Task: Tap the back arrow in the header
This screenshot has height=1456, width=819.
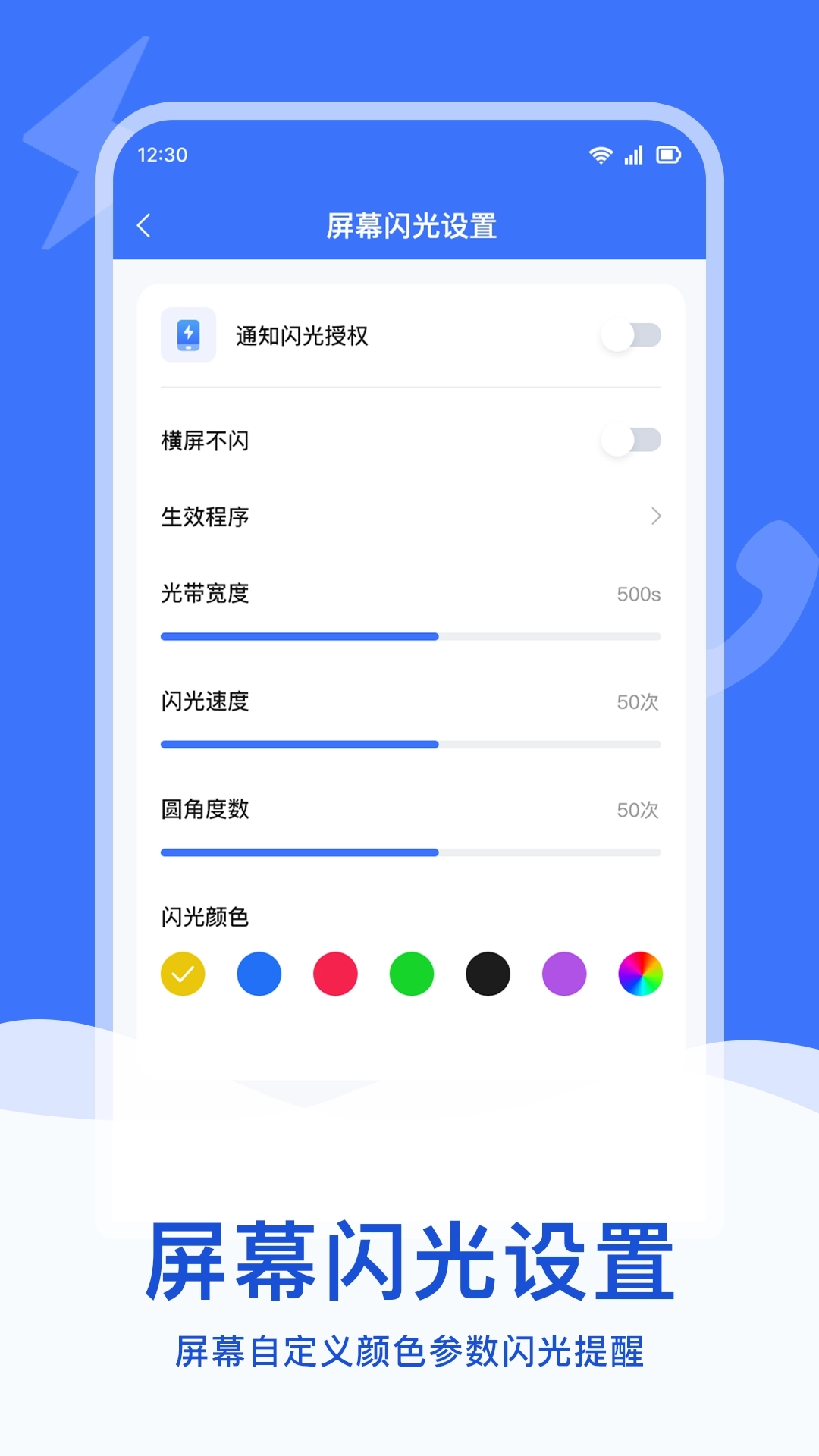Action: click(x=145, y=224)
